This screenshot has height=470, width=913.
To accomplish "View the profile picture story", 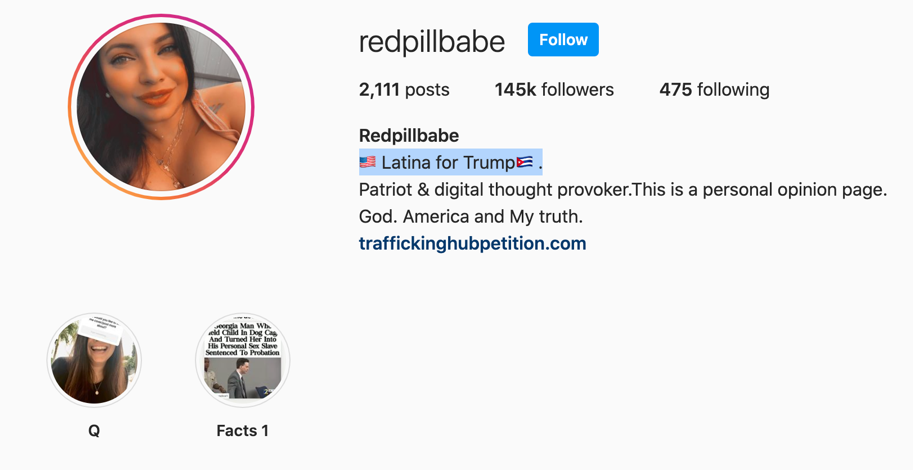I will coord(161,107).
